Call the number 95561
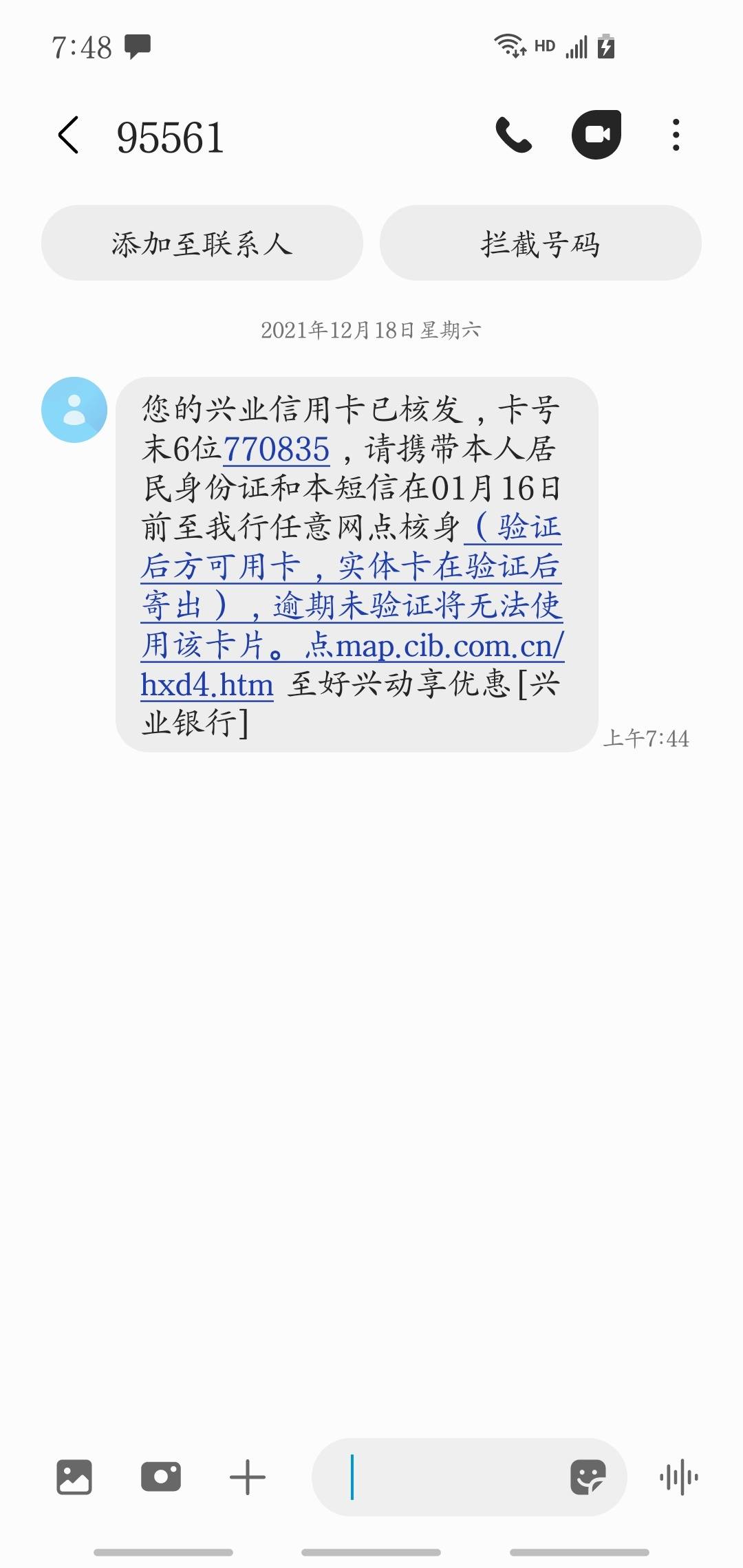The width and height of the screenshot is (743, 1568). [514, 135]
